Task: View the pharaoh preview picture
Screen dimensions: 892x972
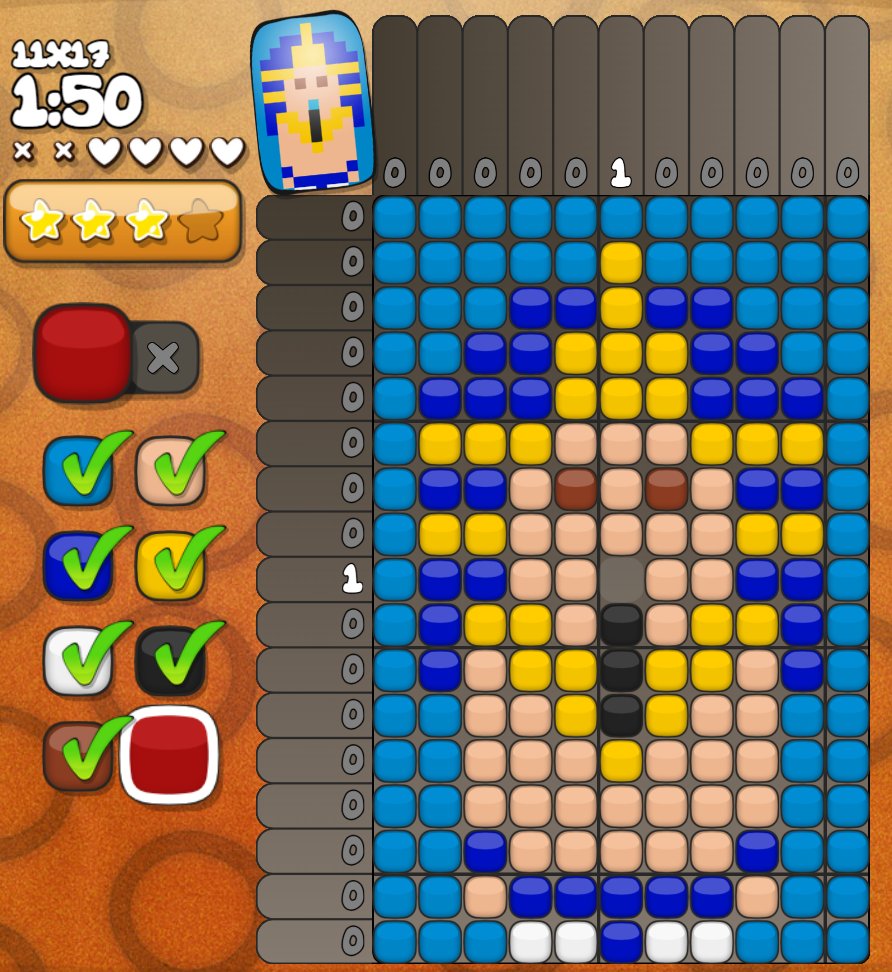Action: point(311,102)
